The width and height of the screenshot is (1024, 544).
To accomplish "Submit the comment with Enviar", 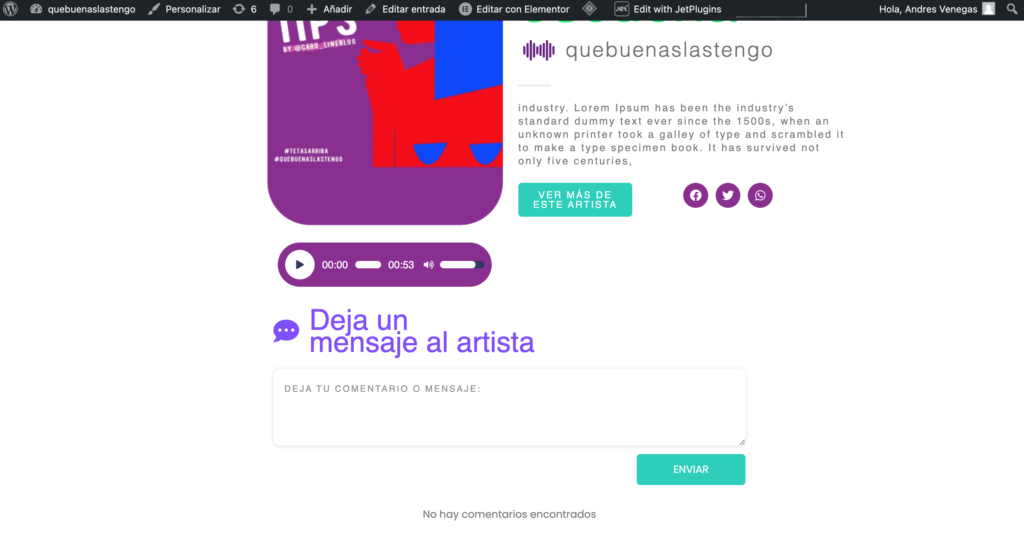I will (x=690, y=469).
